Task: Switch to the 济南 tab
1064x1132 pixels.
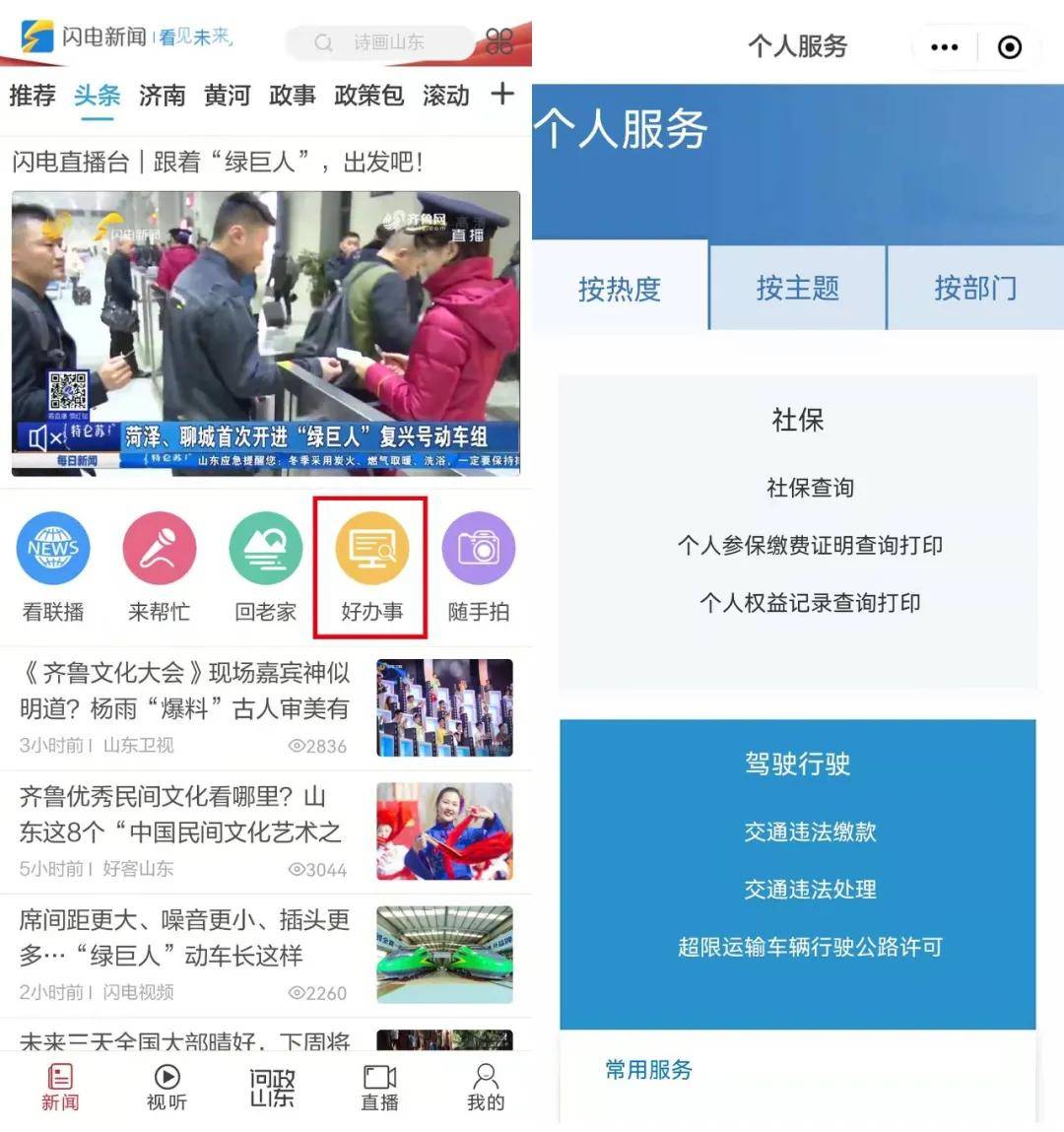Action: [163, 96]
